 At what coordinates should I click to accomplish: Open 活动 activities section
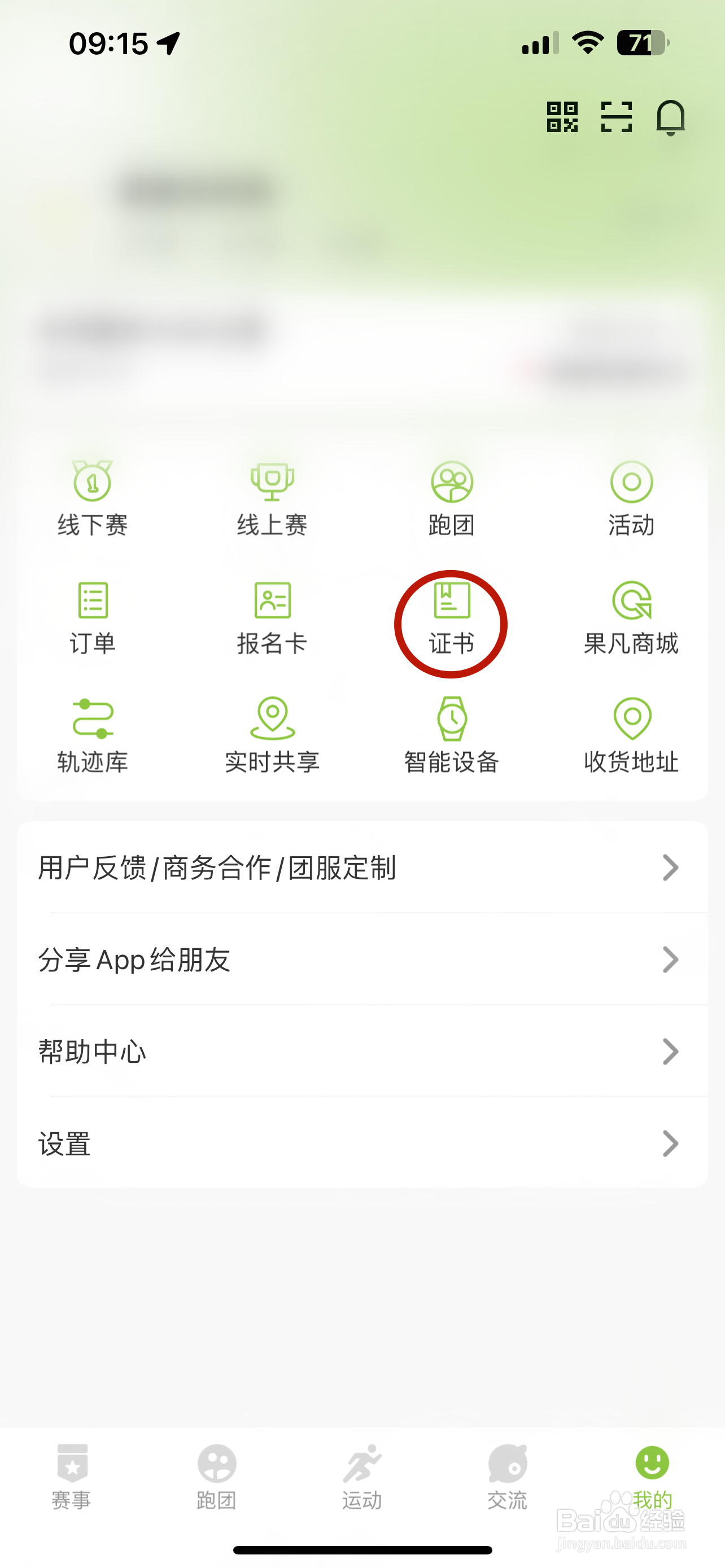(632, 499)
